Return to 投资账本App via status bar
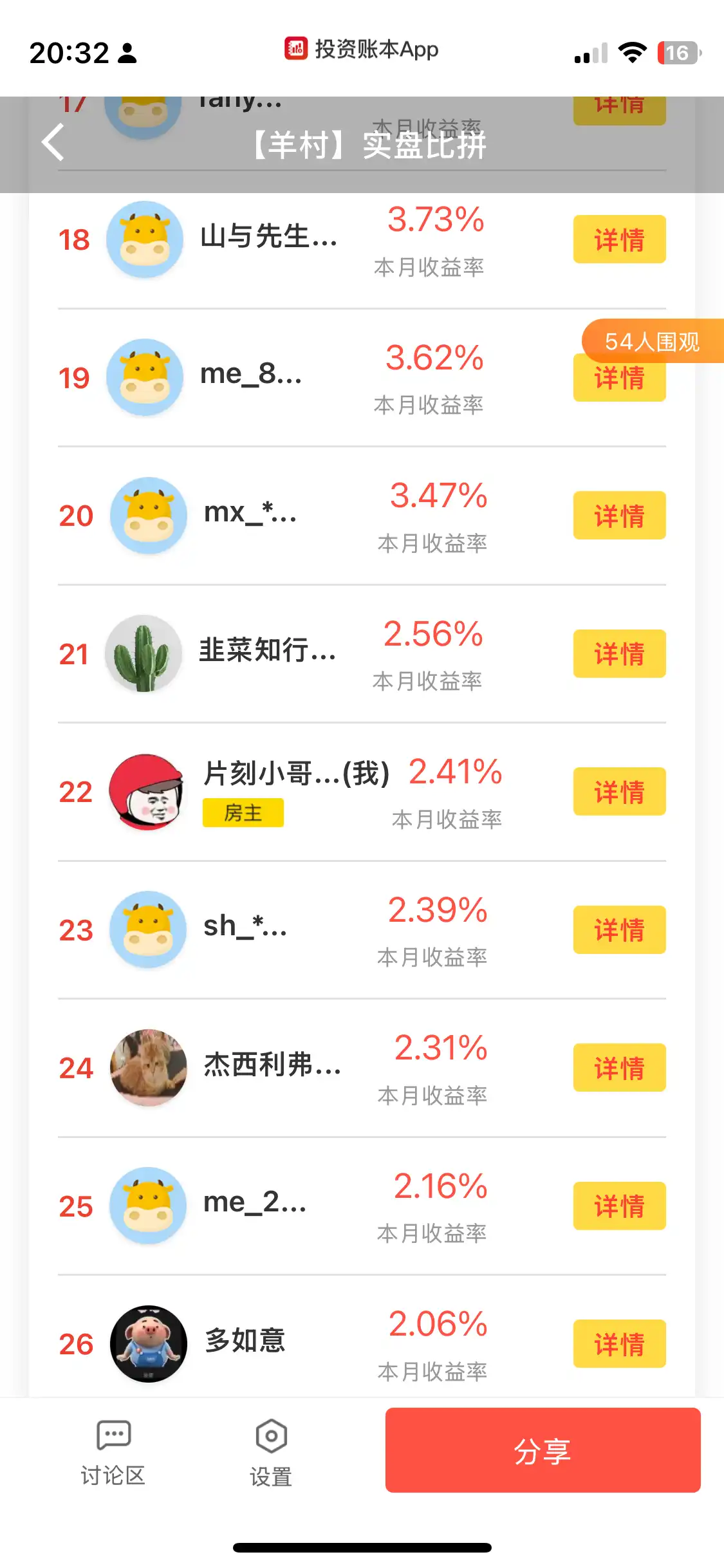This screenshot has height=1568, width=724. point(362,49)
